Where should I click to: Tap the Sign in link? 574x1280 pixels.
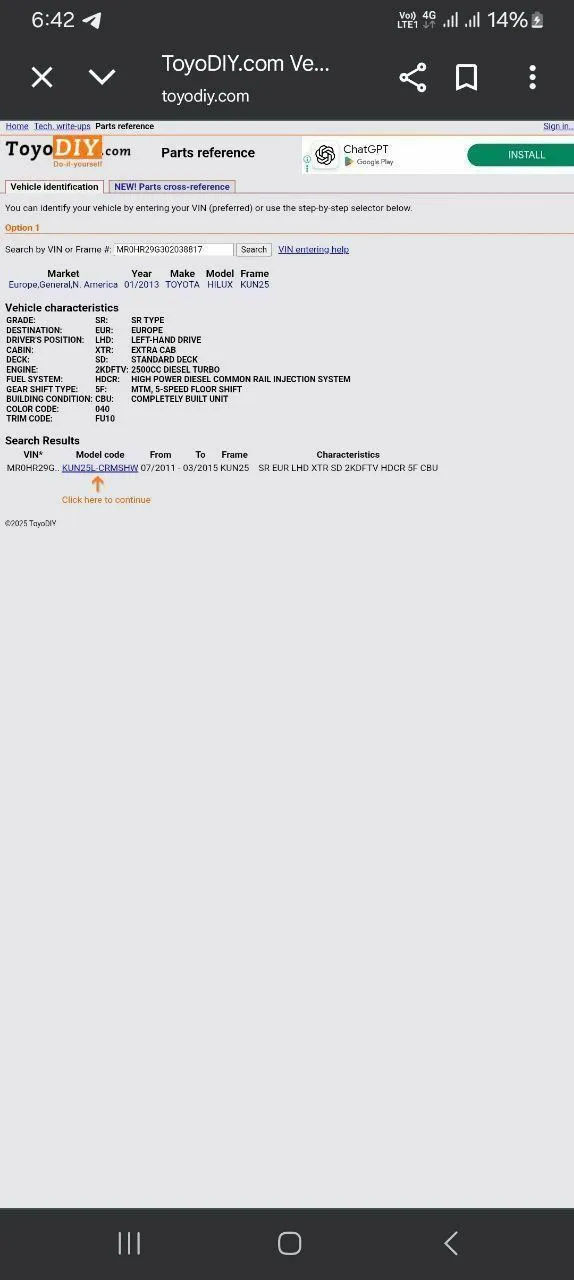click(557, 127)
